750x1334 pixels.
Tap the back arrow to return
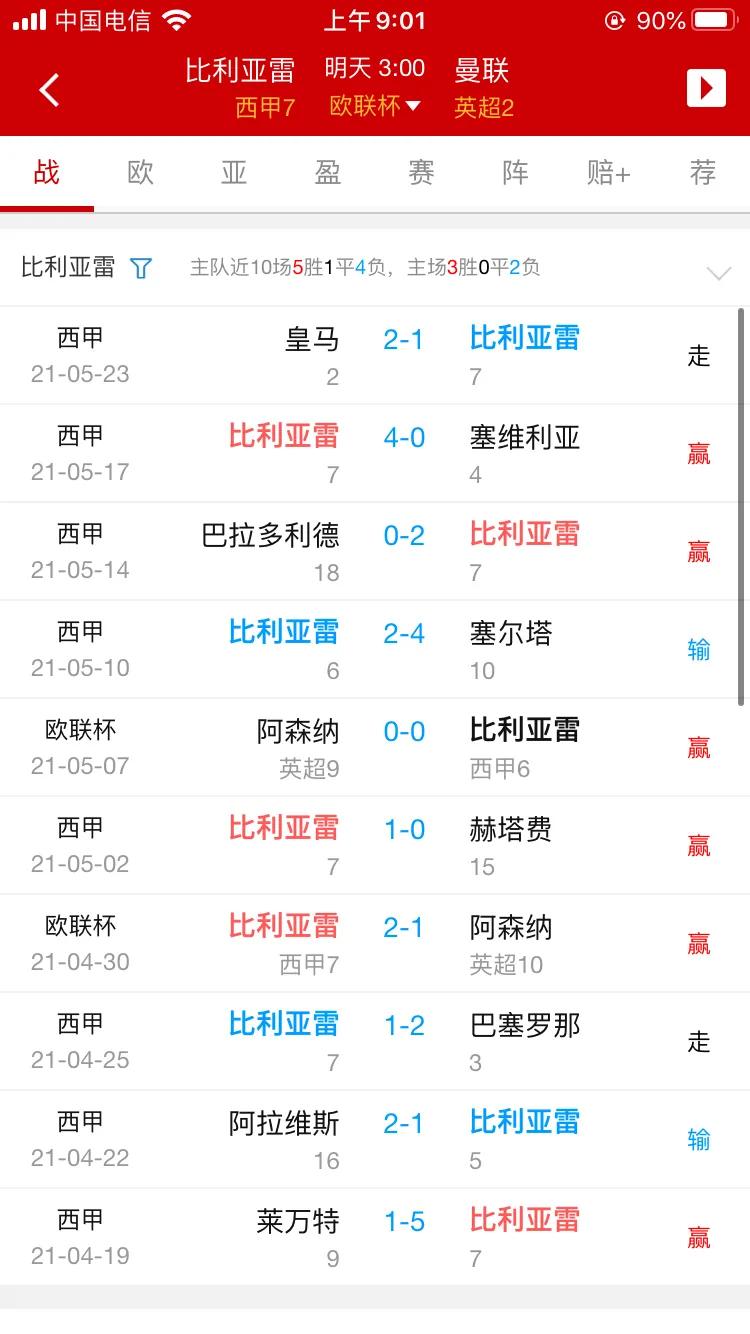[x=48, y=89]
